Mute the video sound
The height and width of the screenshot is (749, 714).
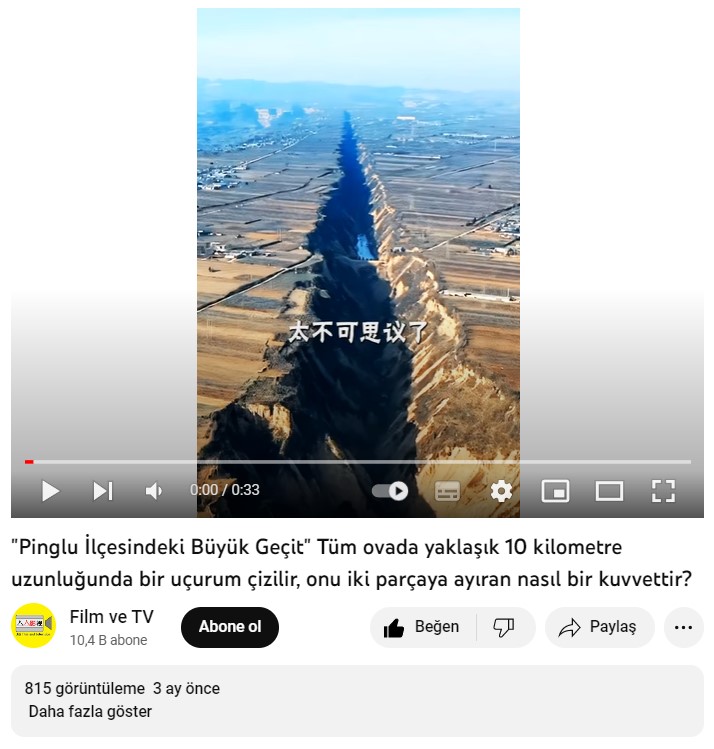pyautogui.click(x=154, y=491)
